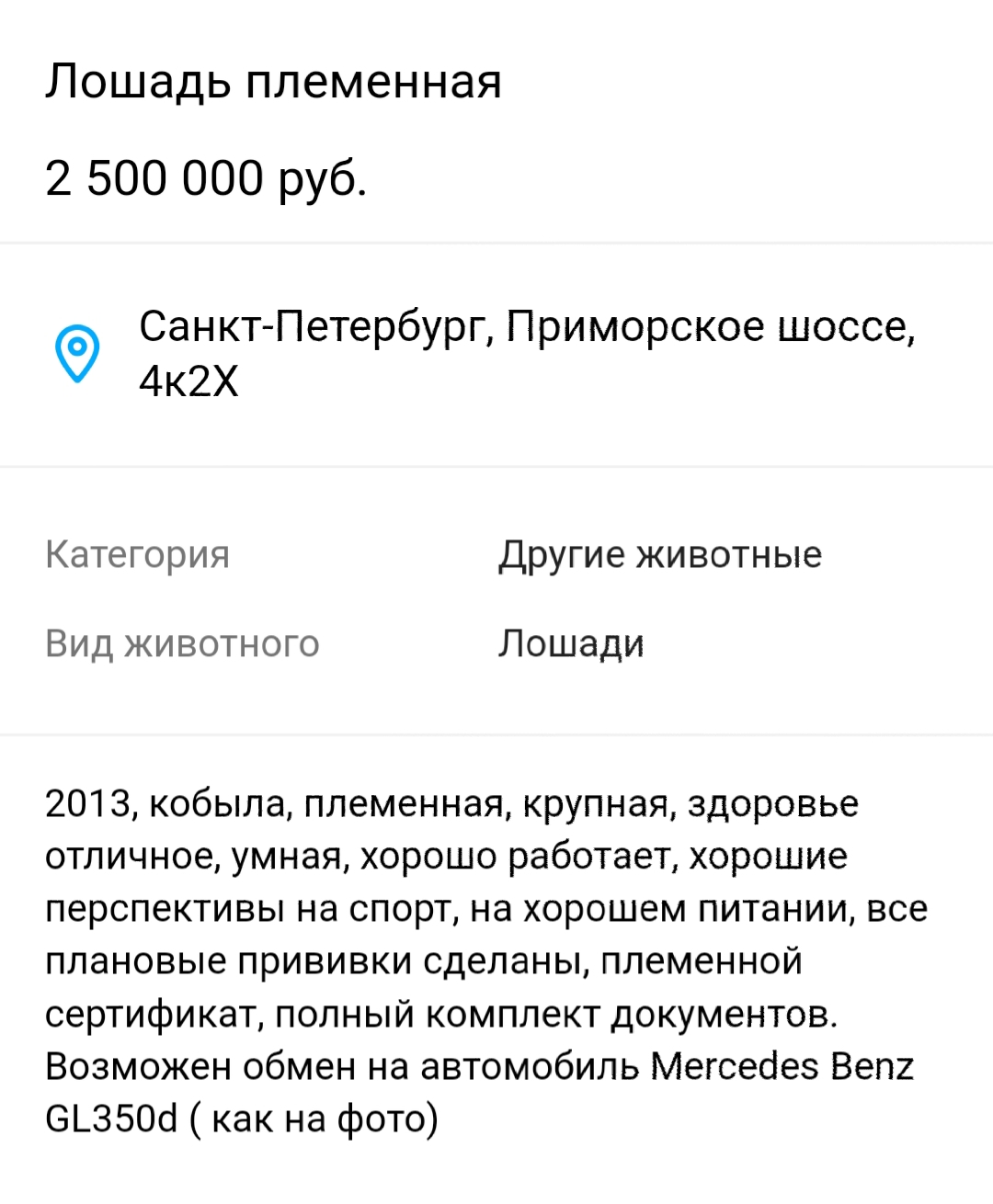Open the Приморское шоссе address on map
This screenshot has width=993, height=1204.
pos(526,353)
